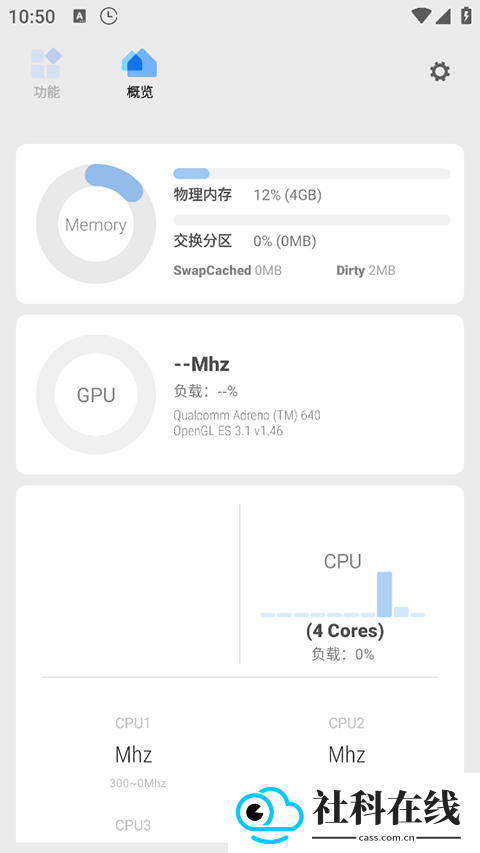Open settings via the gear icon
This screenshot has width=480, height=853.
pos(440,72)
